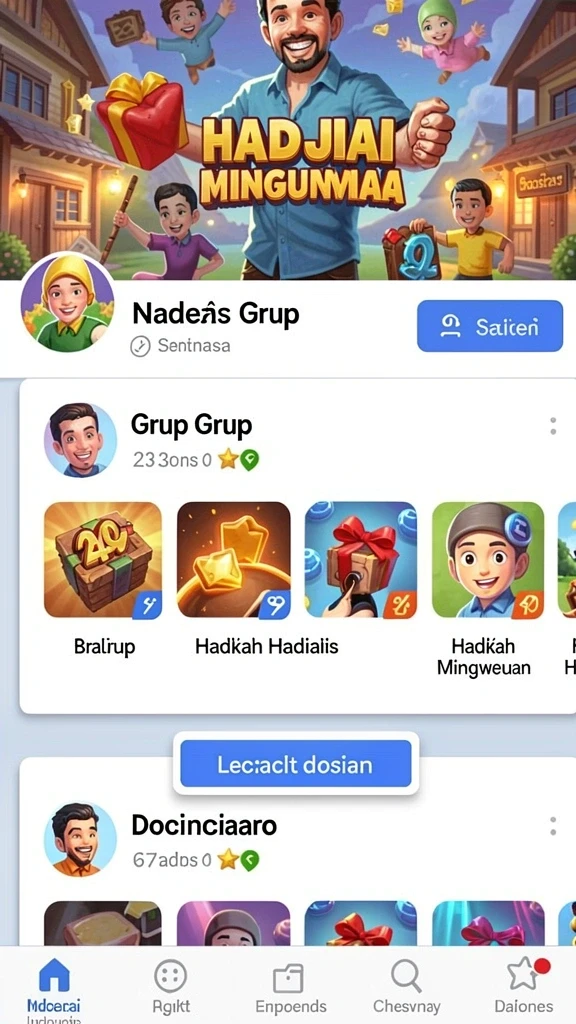The height and width of the screenshot is (1024, 576).
Task: Tap the Leciaclt dosian button
Action: pos(296,763)
